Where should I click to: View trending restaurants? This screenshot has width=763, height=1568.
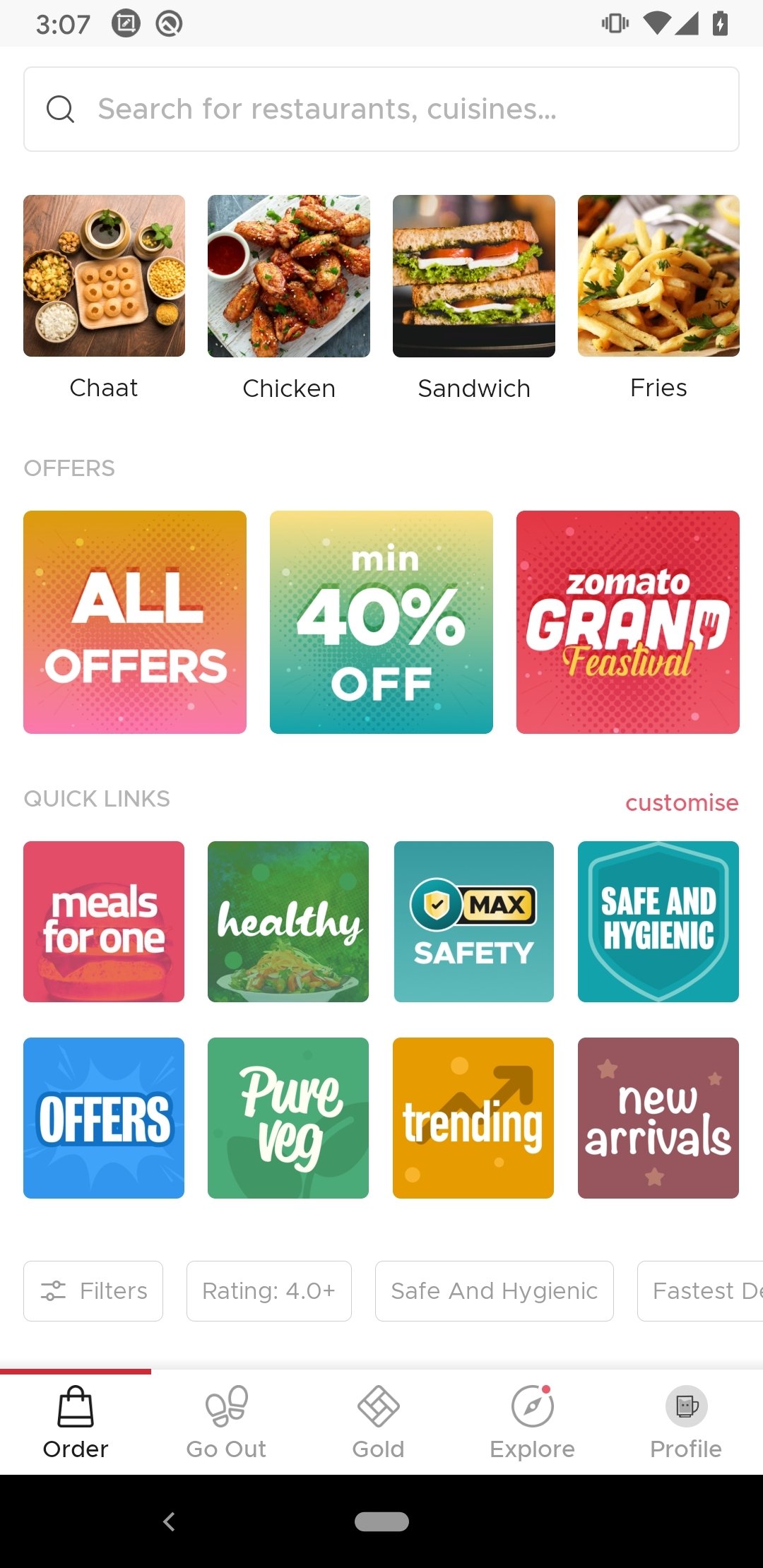coord(473,1118)
